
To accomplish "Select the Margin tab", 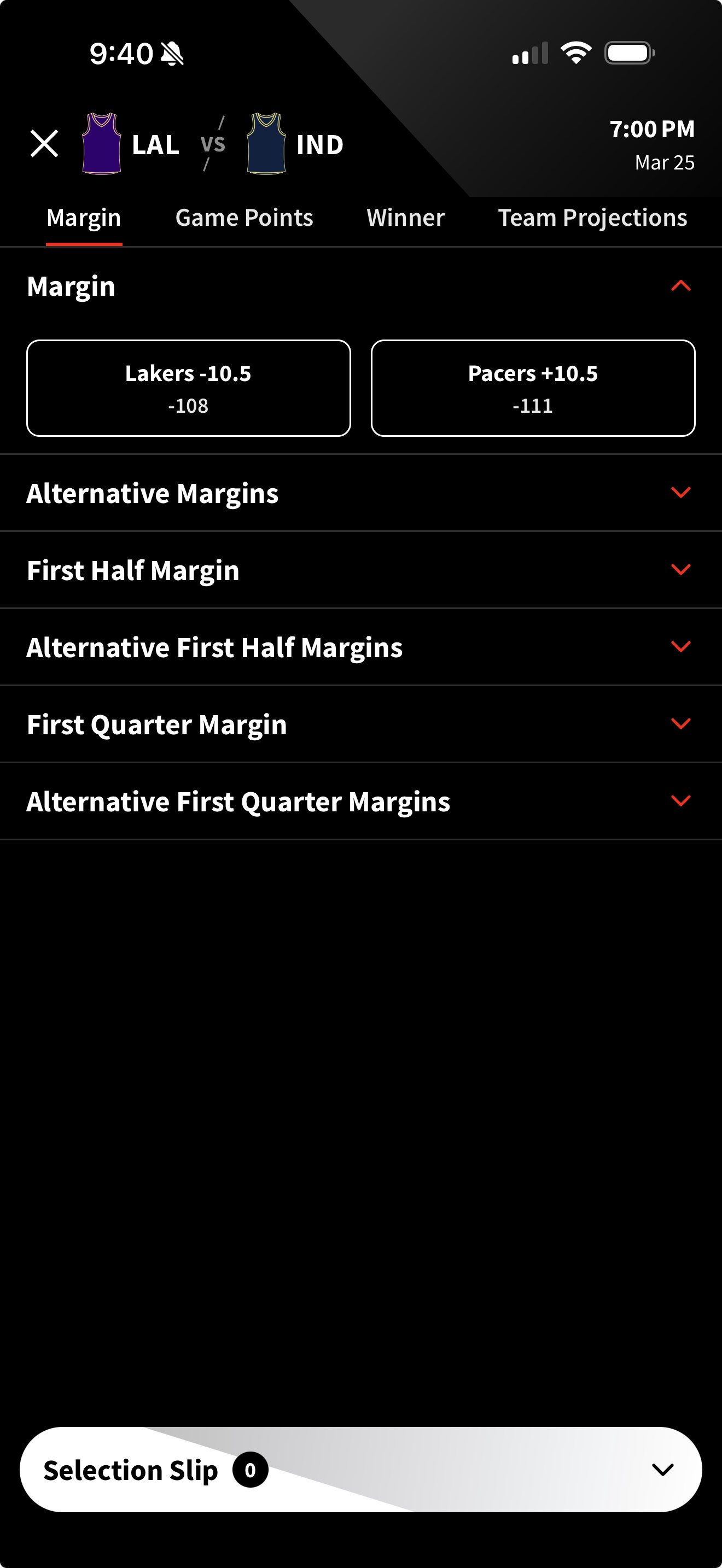I will (x=84, y=218).
